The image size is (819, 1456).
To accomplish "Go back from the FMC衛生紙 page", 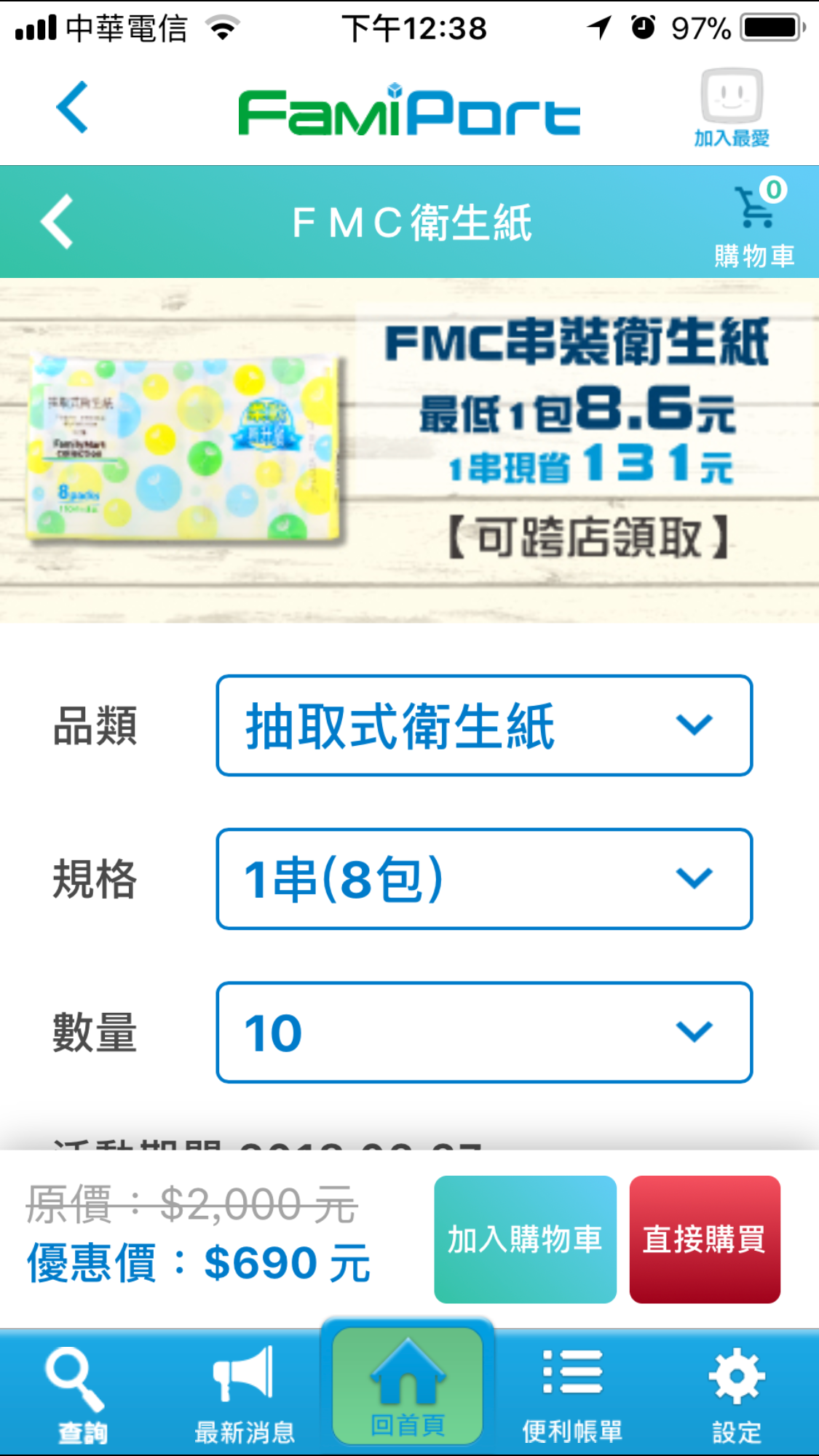I will [x=57, y=222].
